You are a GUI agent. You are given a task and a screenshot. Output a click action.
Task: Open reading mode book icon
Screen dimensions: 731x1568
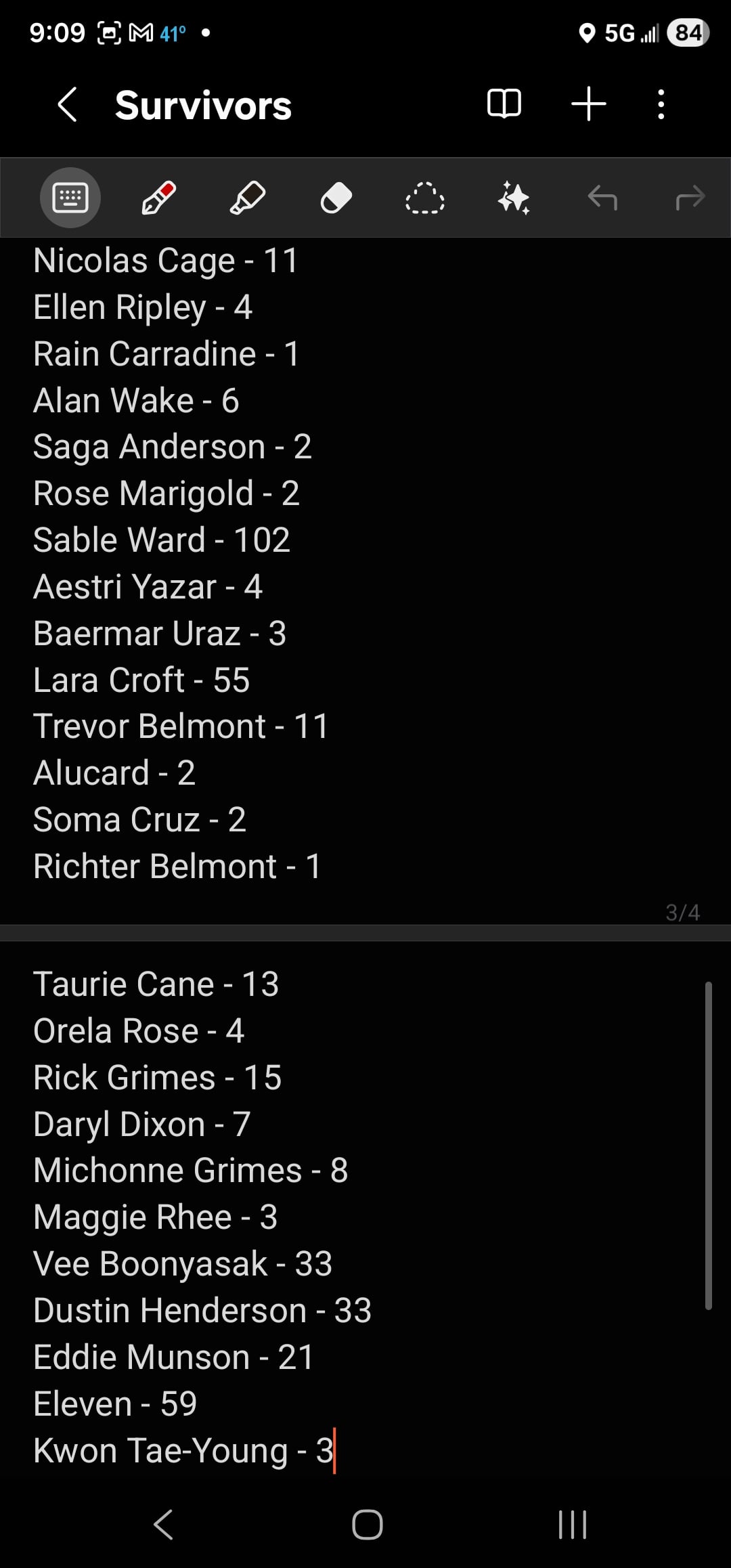[504, 104]
